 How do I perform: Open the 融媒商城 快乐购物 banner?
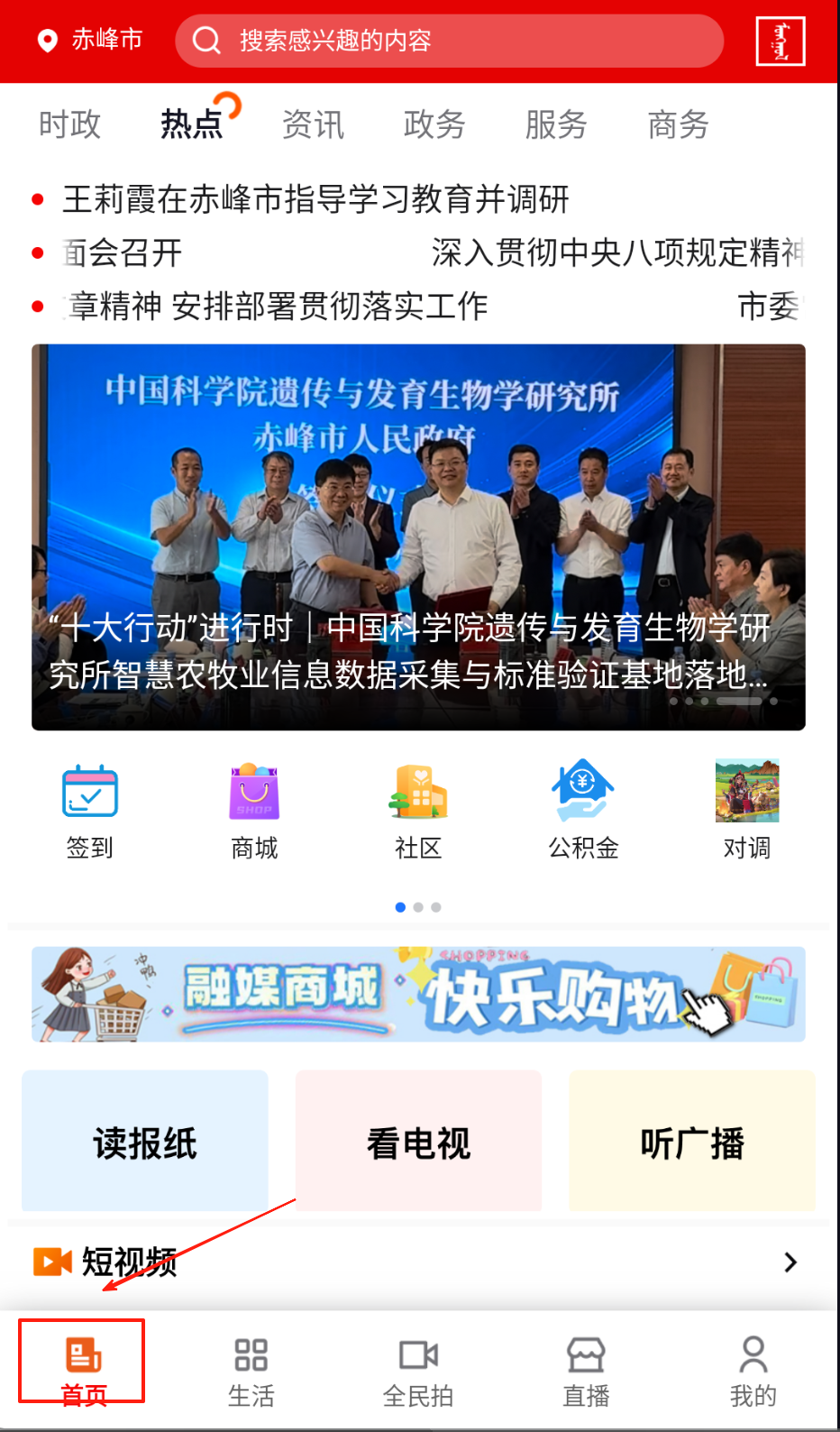coord(418,994)
